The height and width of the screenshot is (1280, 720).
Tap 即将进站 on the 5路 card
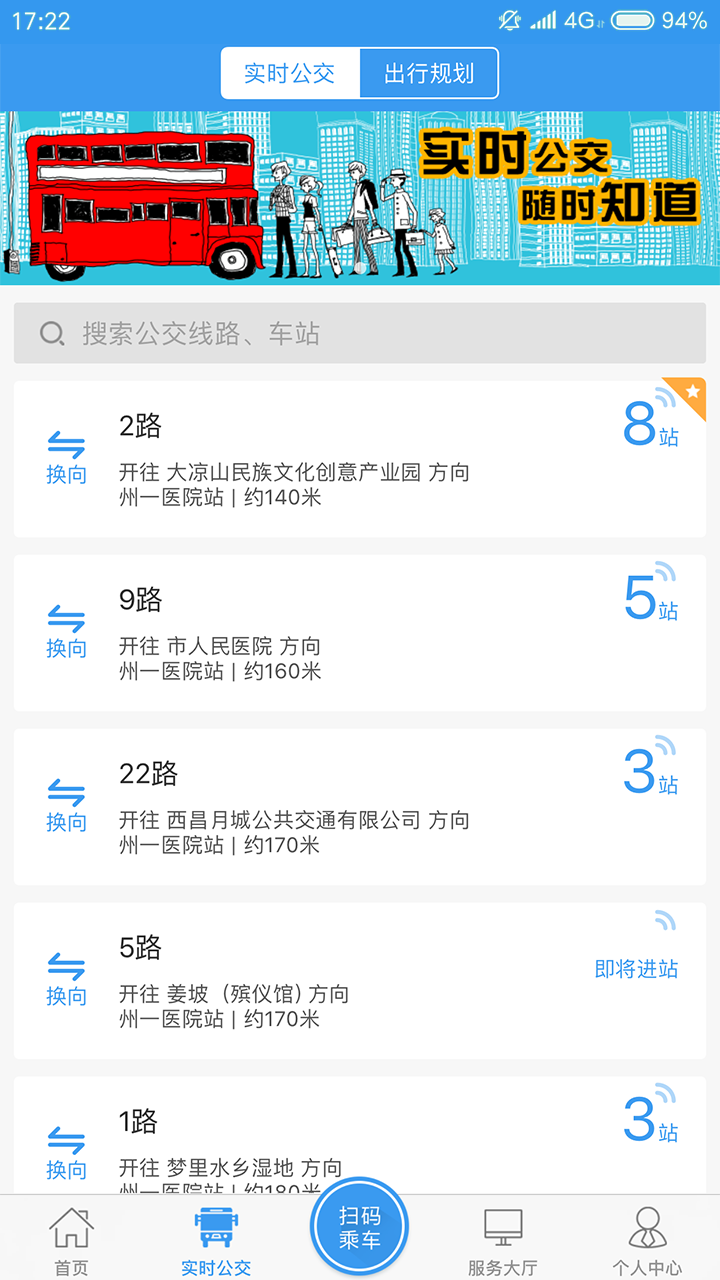637,968
